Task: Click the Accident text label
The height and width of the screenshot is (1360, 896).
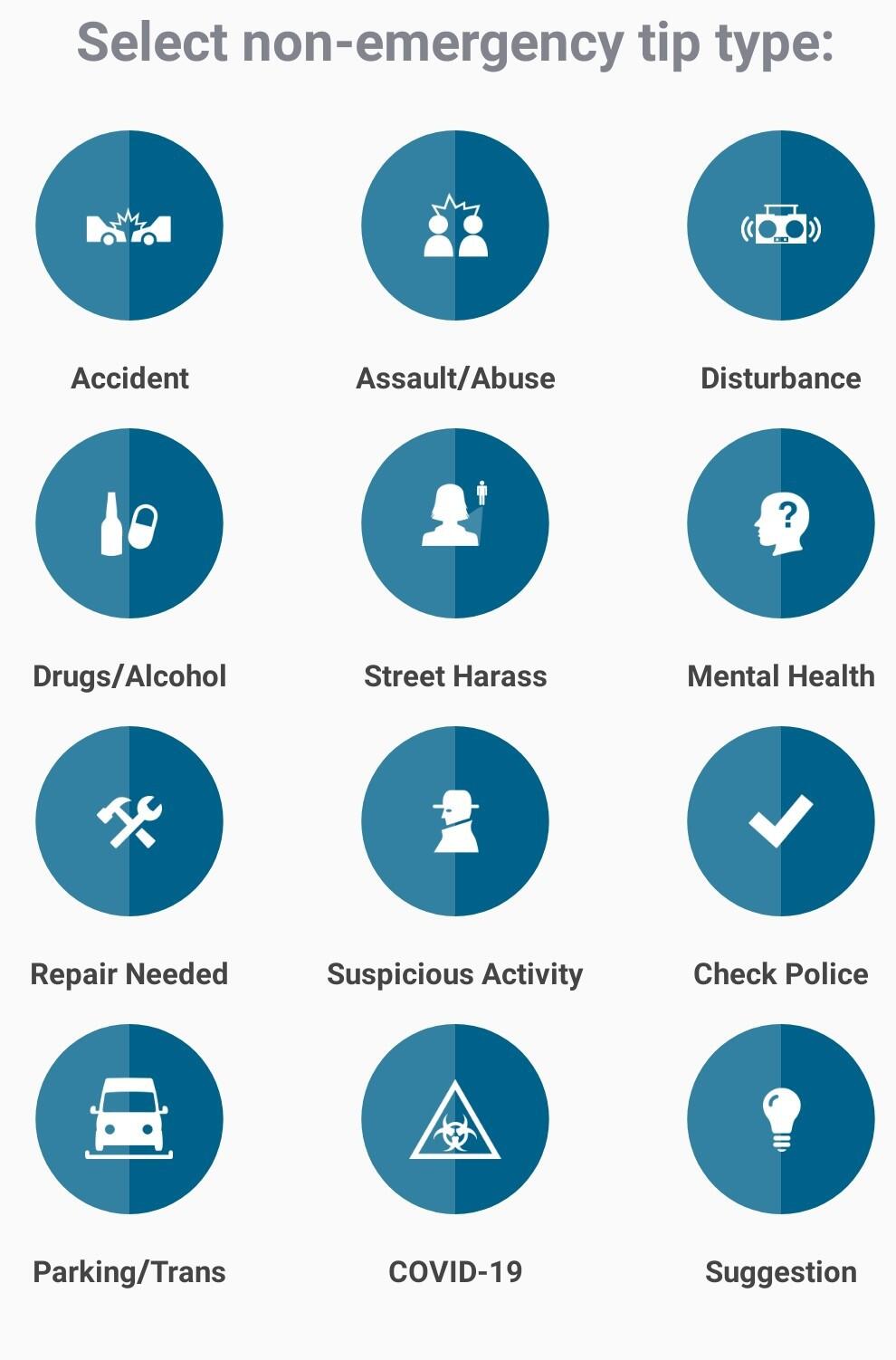Action: click(x=129, y=378)
